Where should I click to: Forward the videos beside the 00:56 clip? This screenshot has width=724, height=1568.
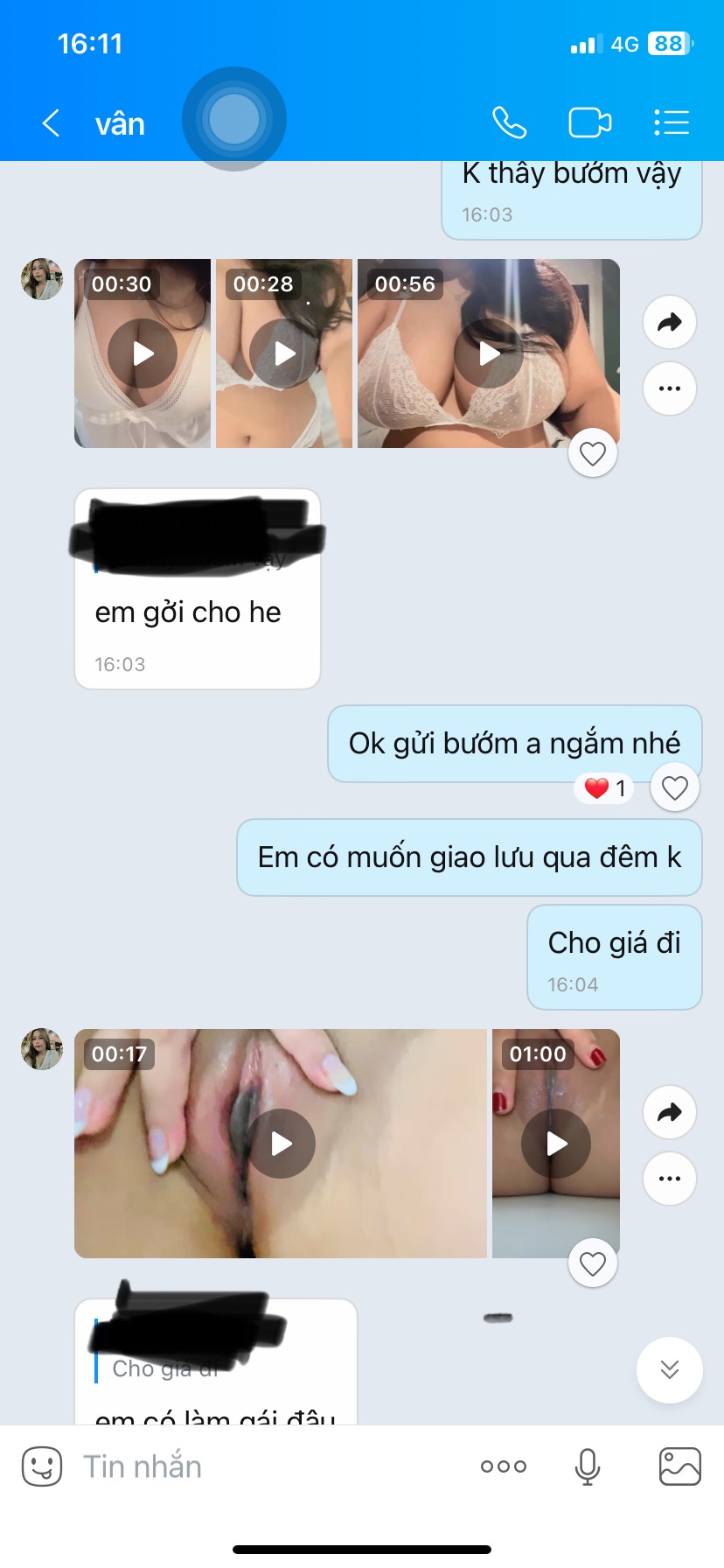(x=670, y=323)
